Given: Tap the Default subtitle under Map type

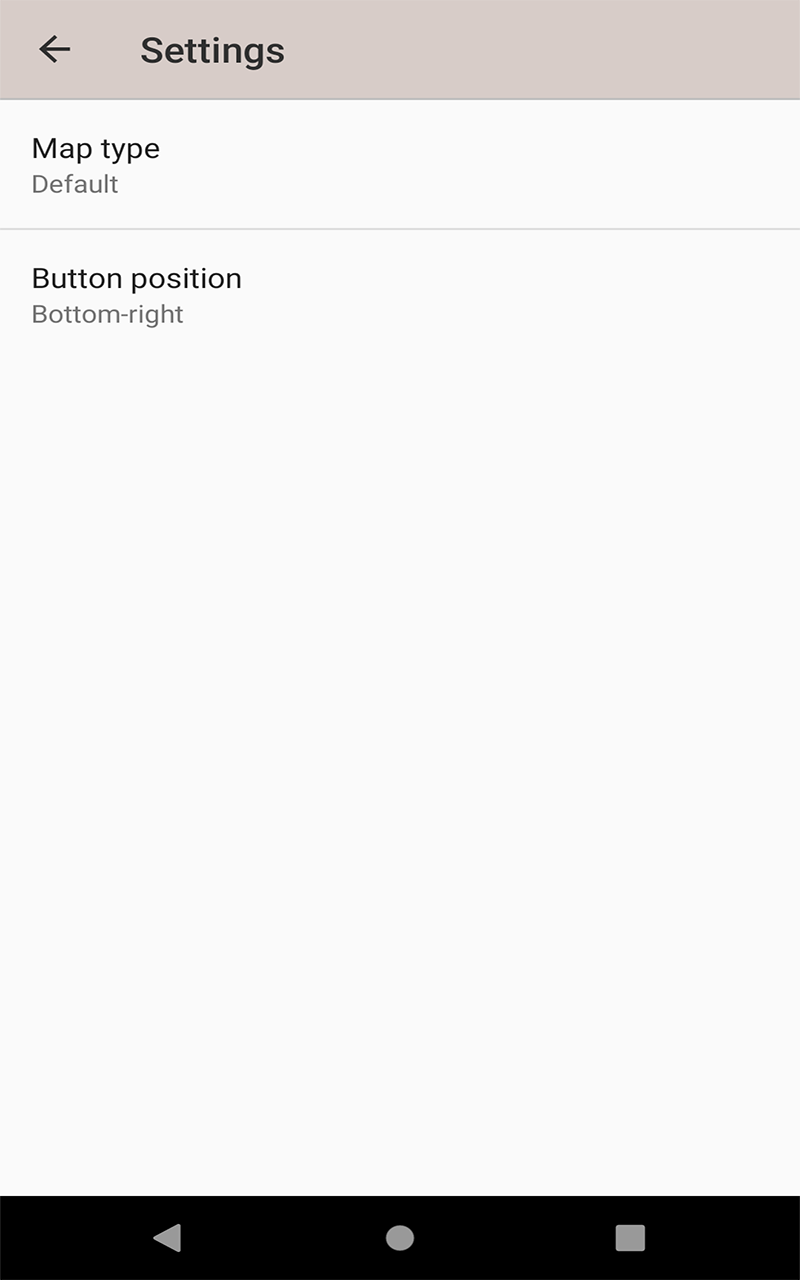Looking at the screenshot, I should (75, 184).
